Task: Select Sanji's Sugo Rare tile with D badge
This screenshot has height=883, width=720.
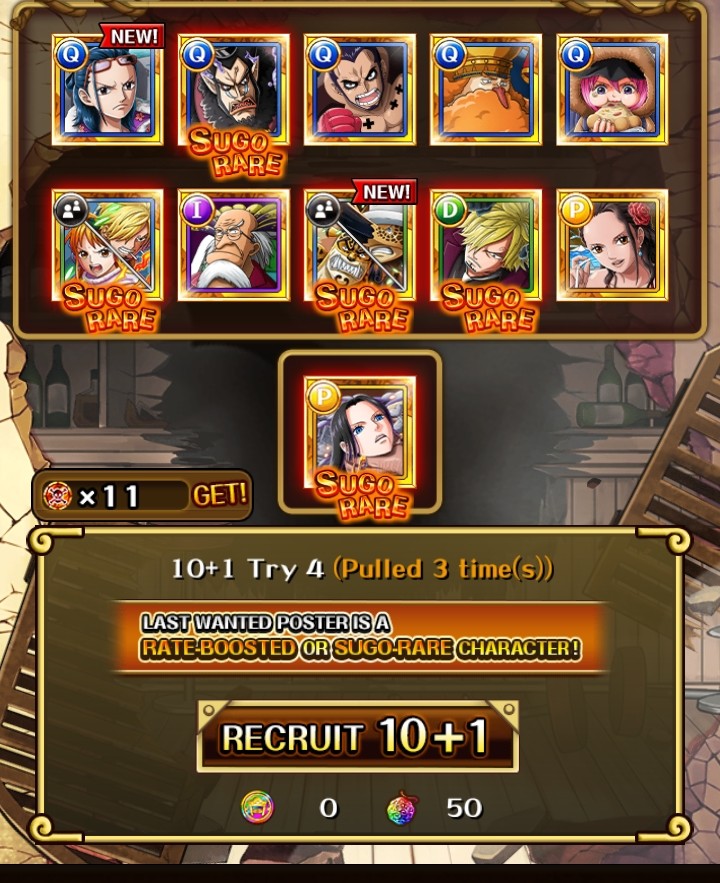Action: pos(485,245)
